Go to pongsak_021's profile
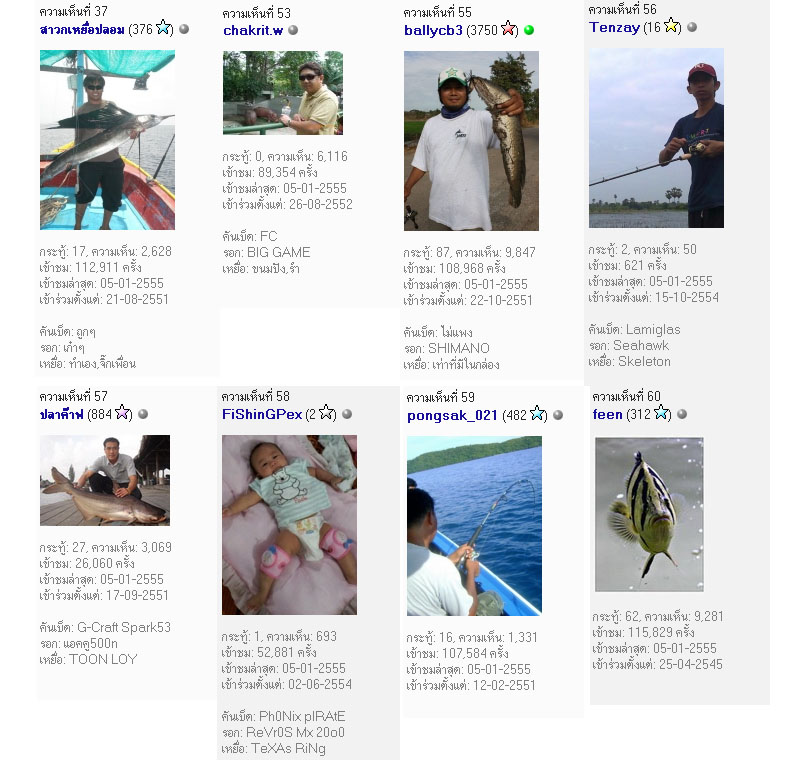 click(452, 414)
